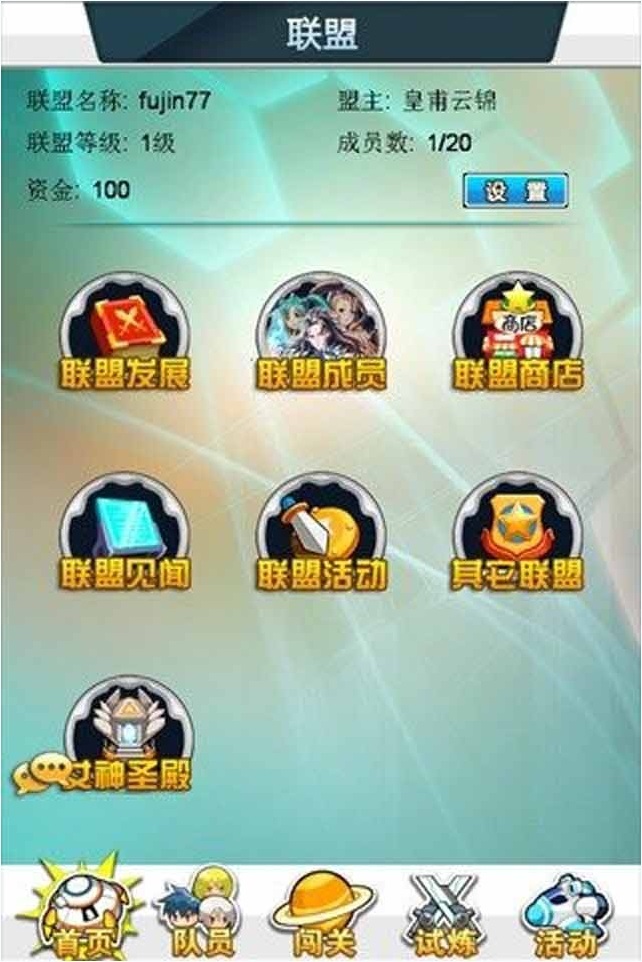
Task: Enter the 女神圣殿
Action: point(125,737)
